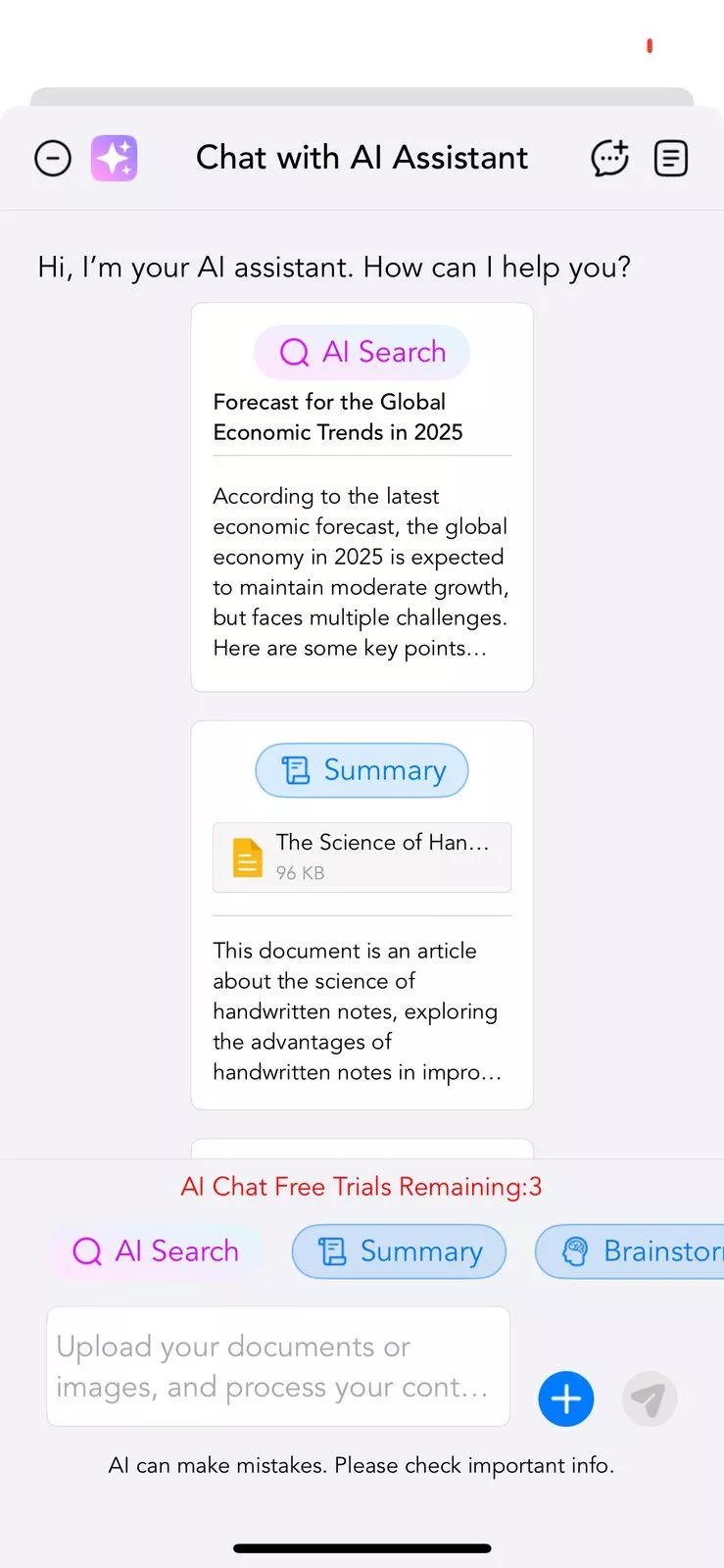
Task: Select the Brainstorm head icon
Action: [576, 1251]
